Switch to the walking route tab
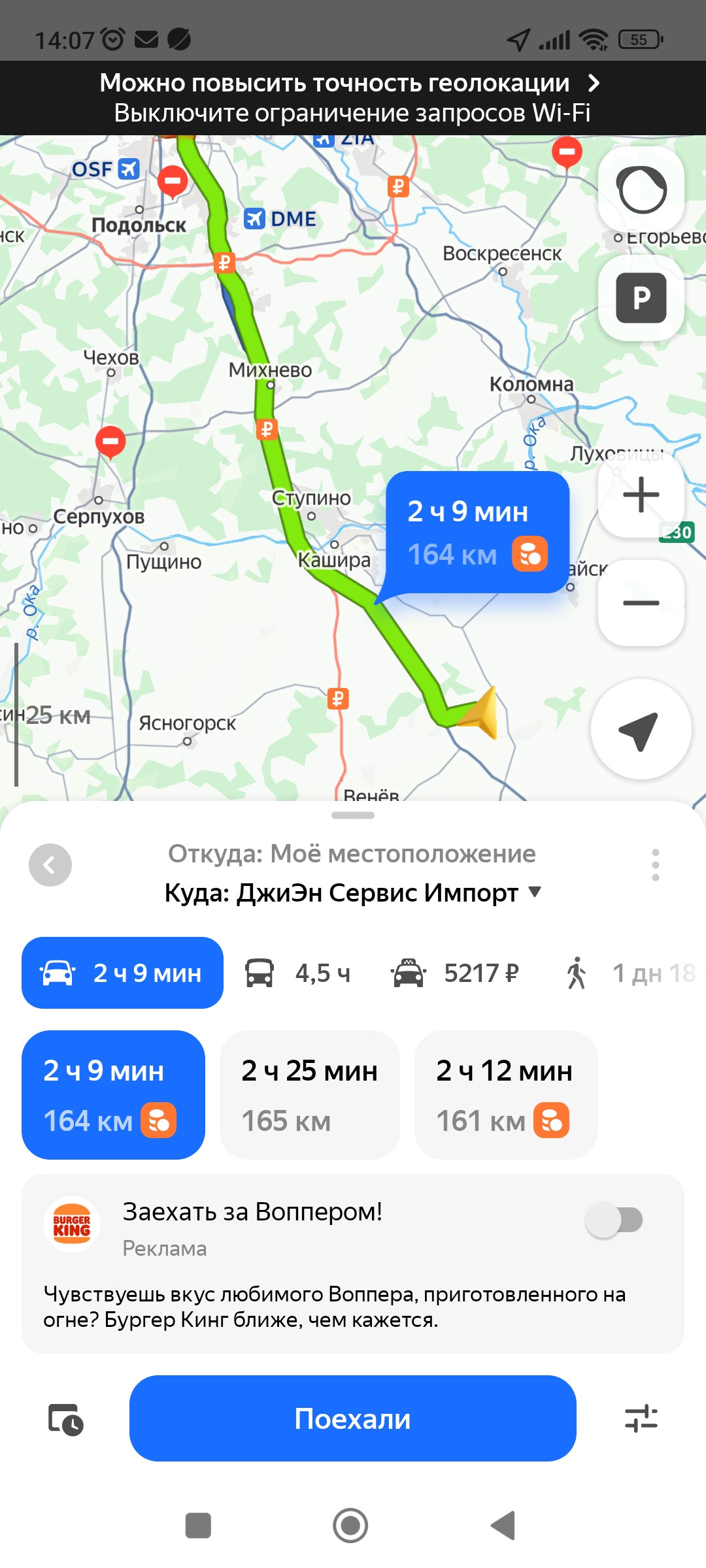 click(628, 973)
